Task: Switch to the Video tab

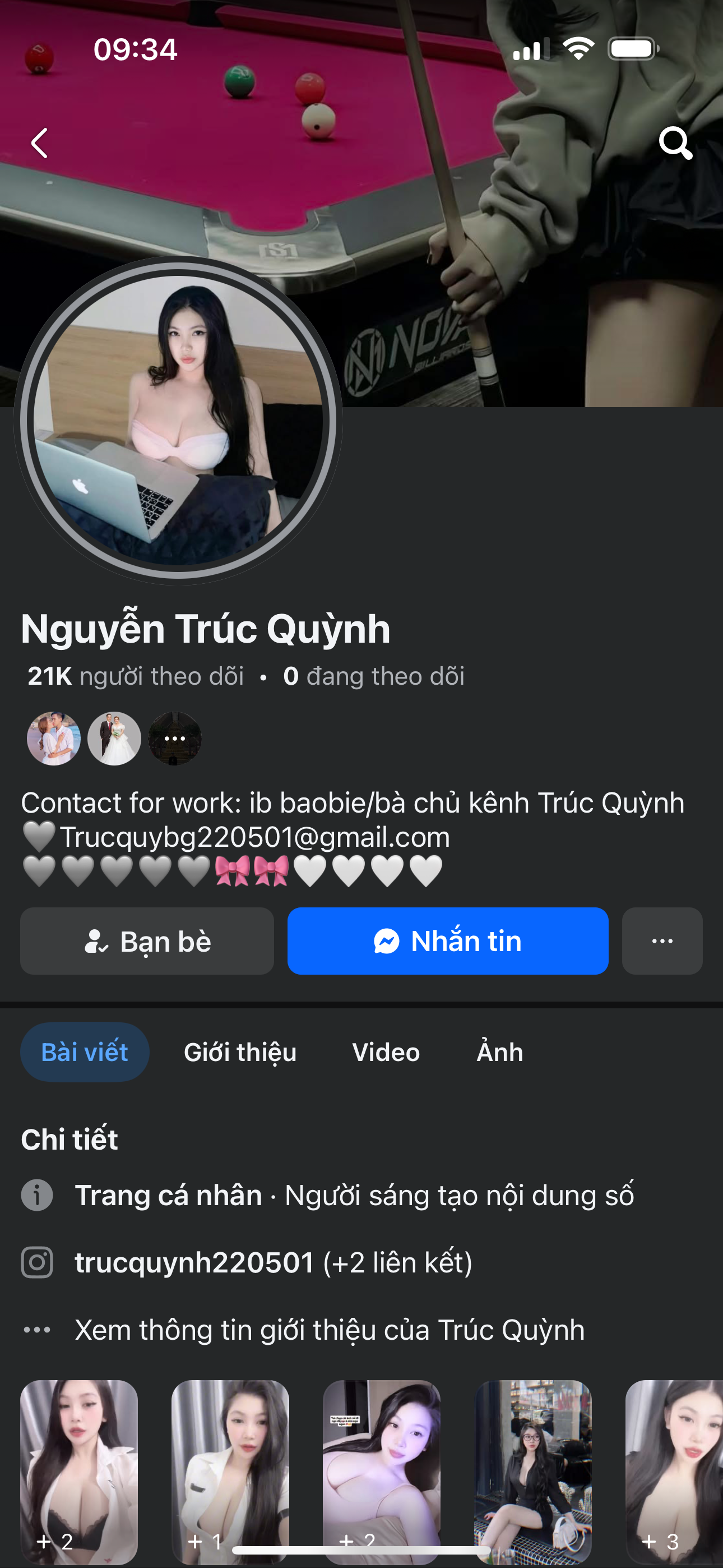Action: (386, 1052)
